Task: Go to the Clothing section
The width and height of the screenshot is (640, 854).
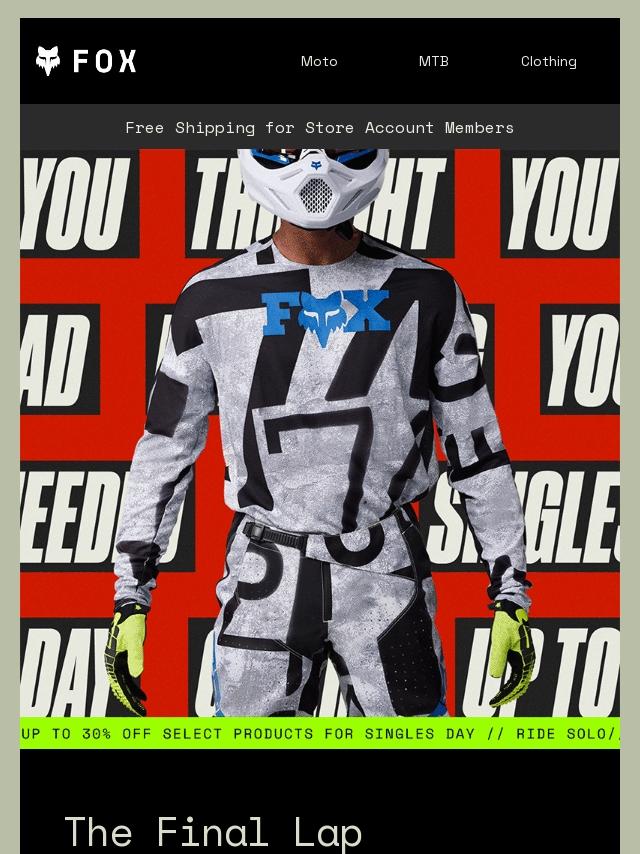Action: (548, 61)
